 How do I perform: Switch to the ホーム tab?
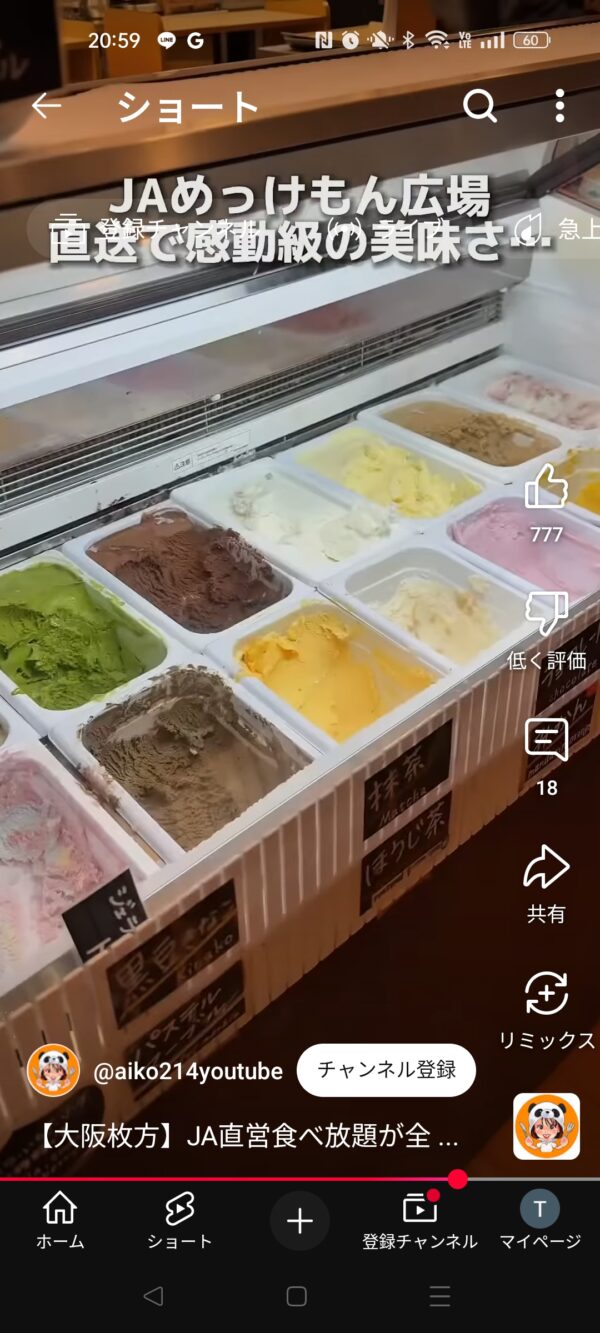coord(60,1221)
